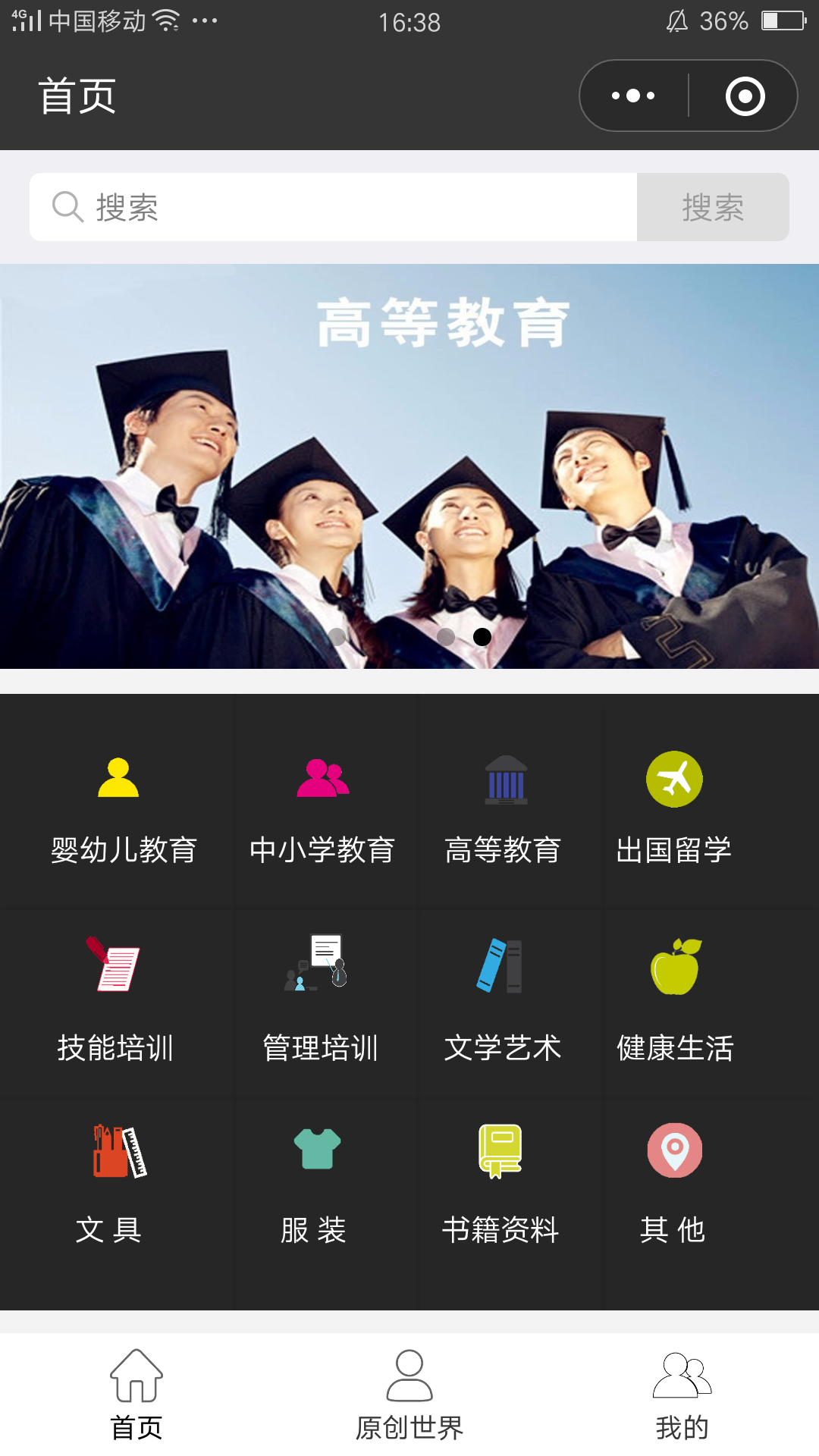
Task: Open the mini program's more options menu
Action: 633,96
